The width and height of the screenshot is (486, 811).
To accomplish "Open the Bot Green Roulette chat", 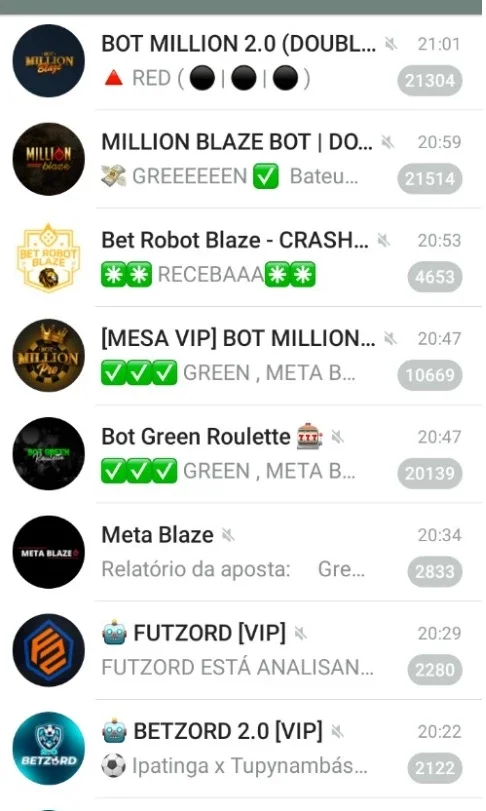I will coord(241,454).
